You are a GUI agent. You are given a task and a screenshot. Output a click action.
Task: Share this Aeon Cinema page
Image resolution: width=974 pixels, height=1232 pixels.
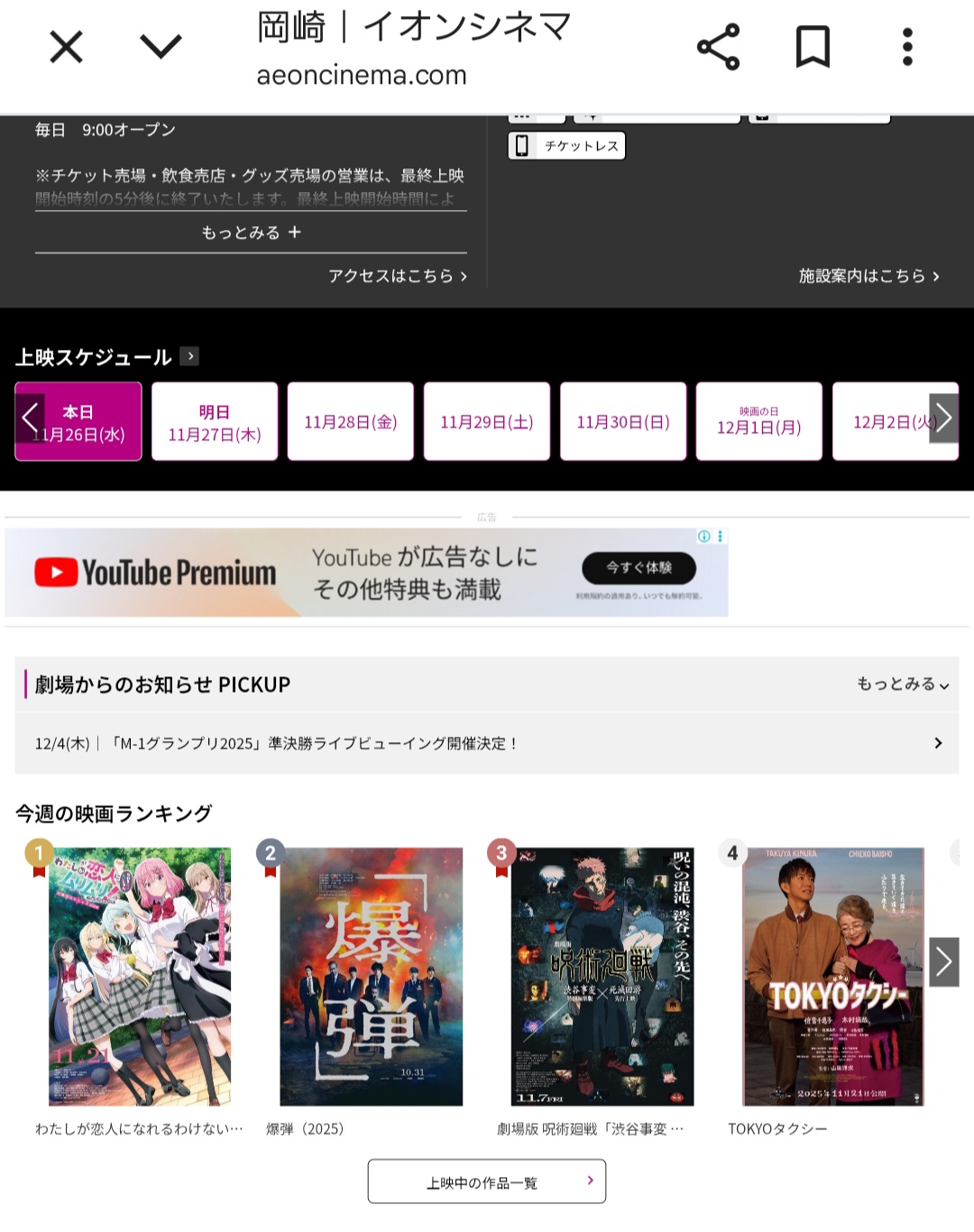[718, 47]
